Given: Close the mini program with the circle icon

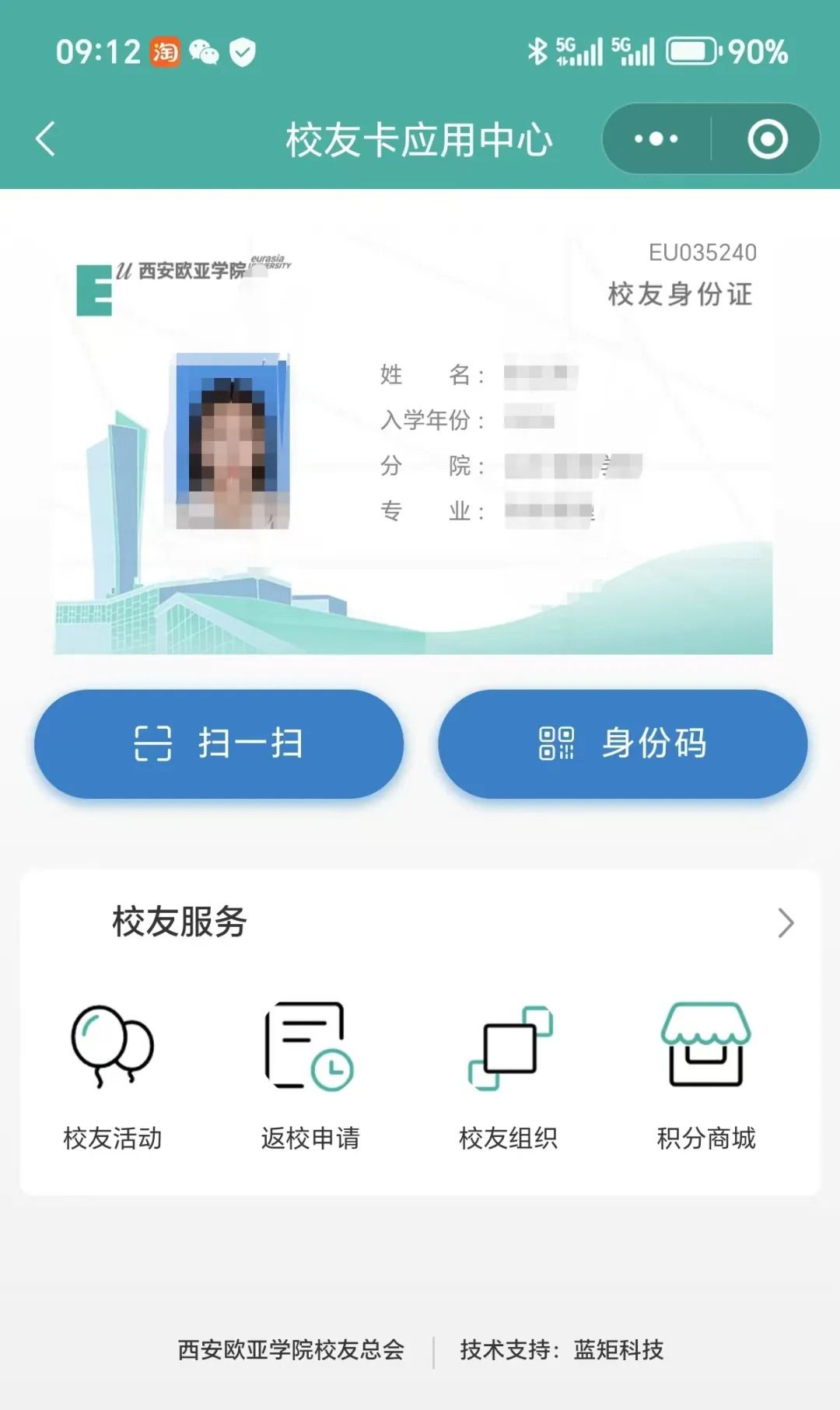Looking at the screenshot, I should [x=768, y=140].
